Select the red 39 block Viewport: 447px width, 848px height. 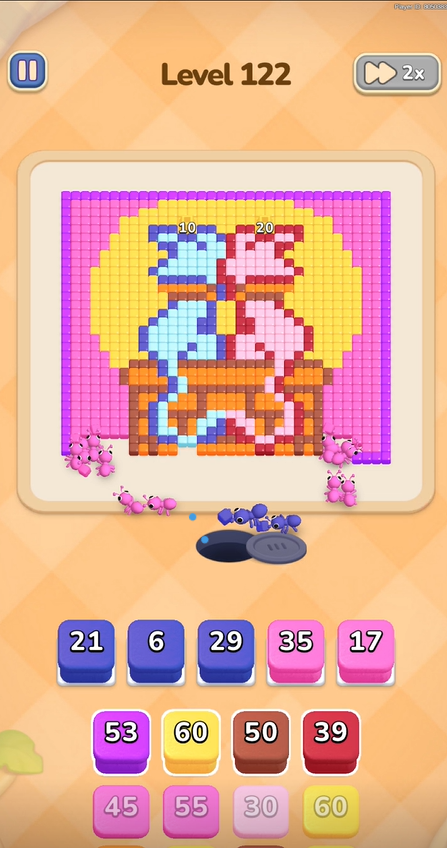[331, 742]
